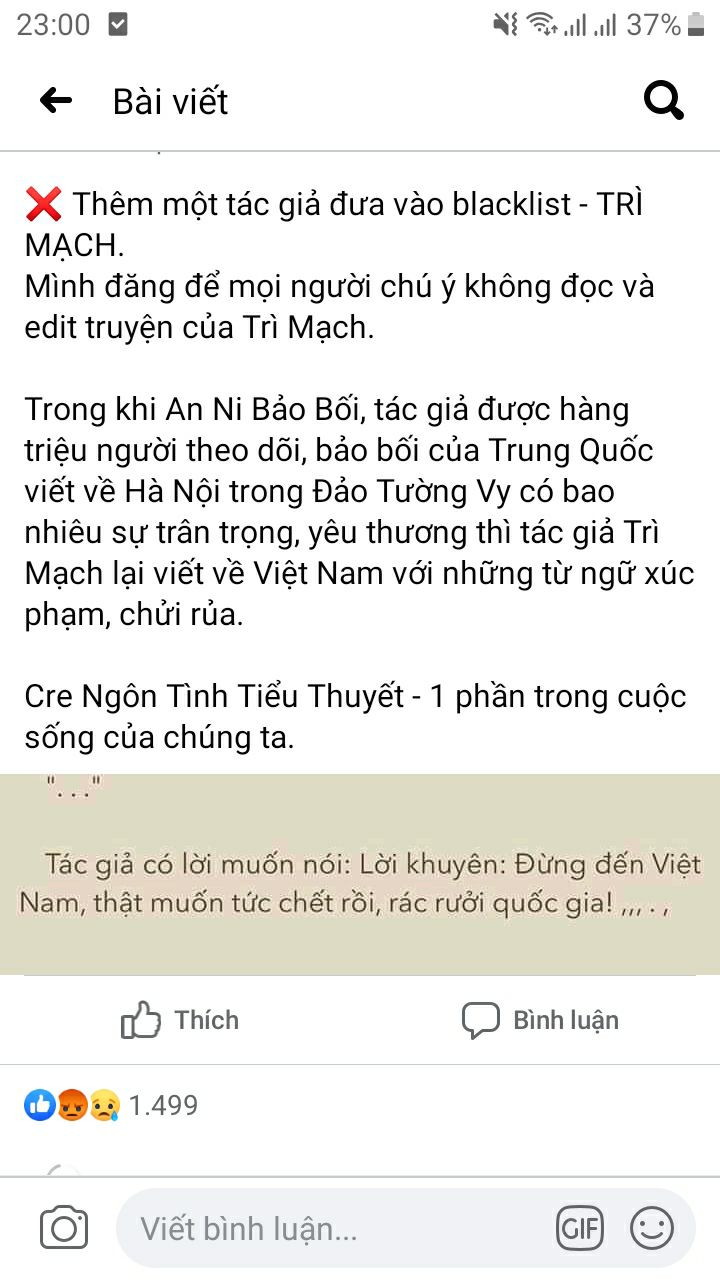Insert a GIF into the comment
The width and height of the screenshot is (720, 1280).
pos(581,1228)
